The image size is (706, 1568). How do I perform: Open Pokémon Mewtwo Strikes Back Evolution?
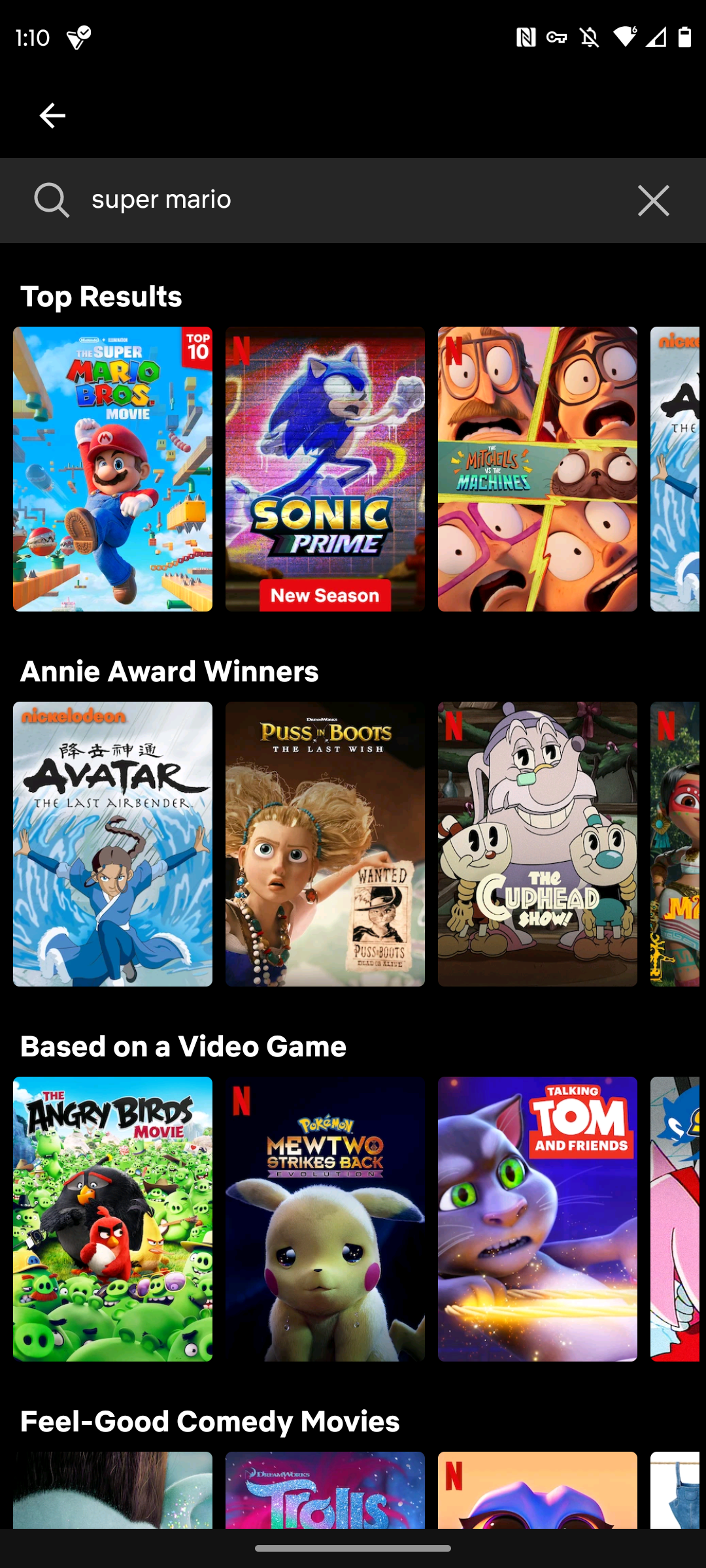tap(325, 1218)
